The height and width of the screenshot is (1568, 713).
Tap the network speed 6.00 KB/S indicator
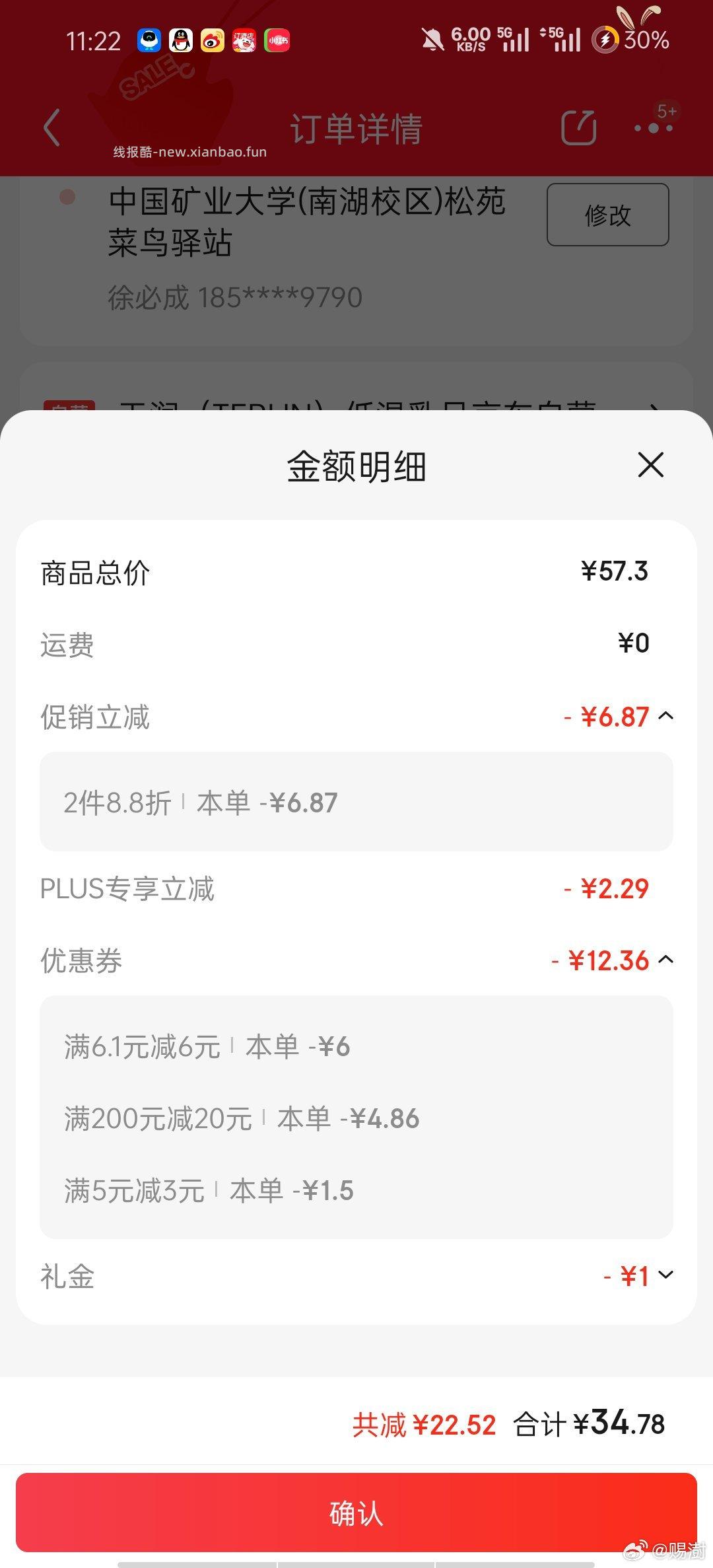470,40
